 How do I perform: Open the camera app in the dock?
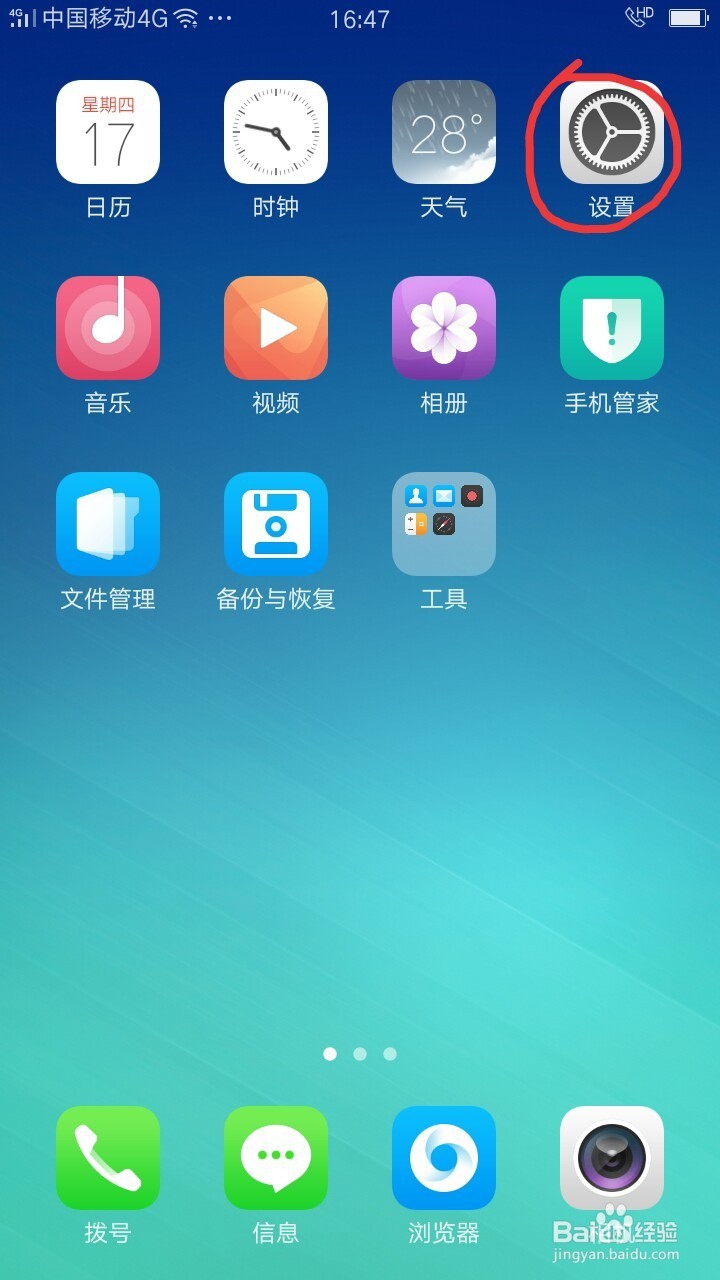611,1158
